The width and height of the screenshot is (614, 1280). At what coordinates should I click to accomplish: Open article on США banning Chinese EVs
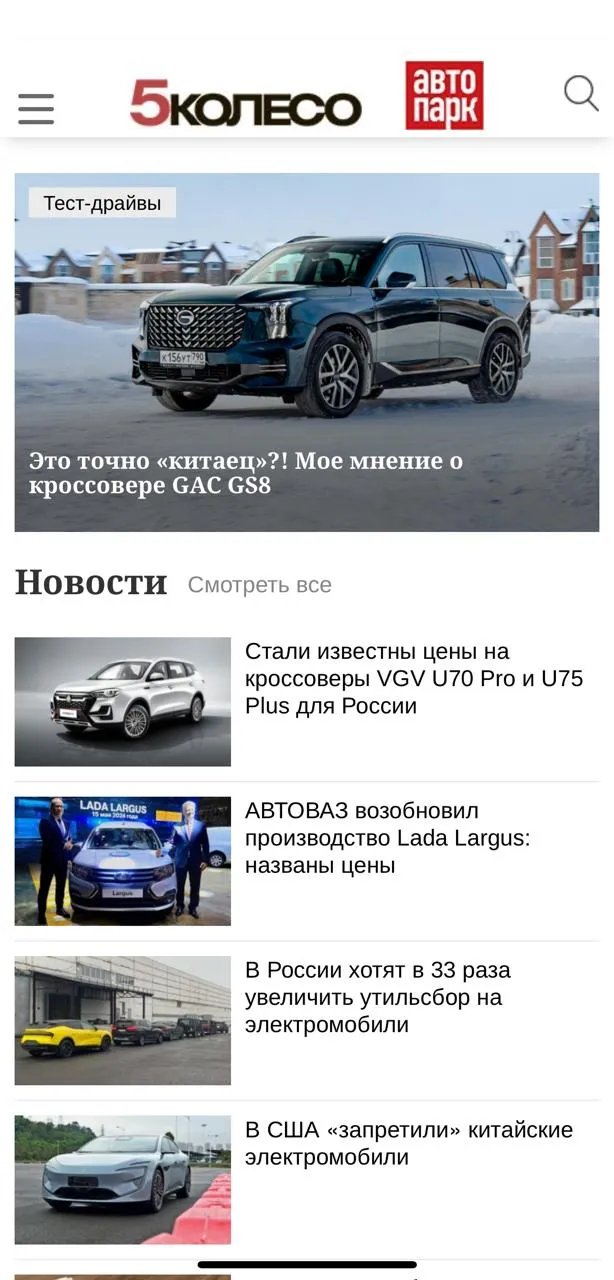pyautogui.click(x=408, y=1143)
